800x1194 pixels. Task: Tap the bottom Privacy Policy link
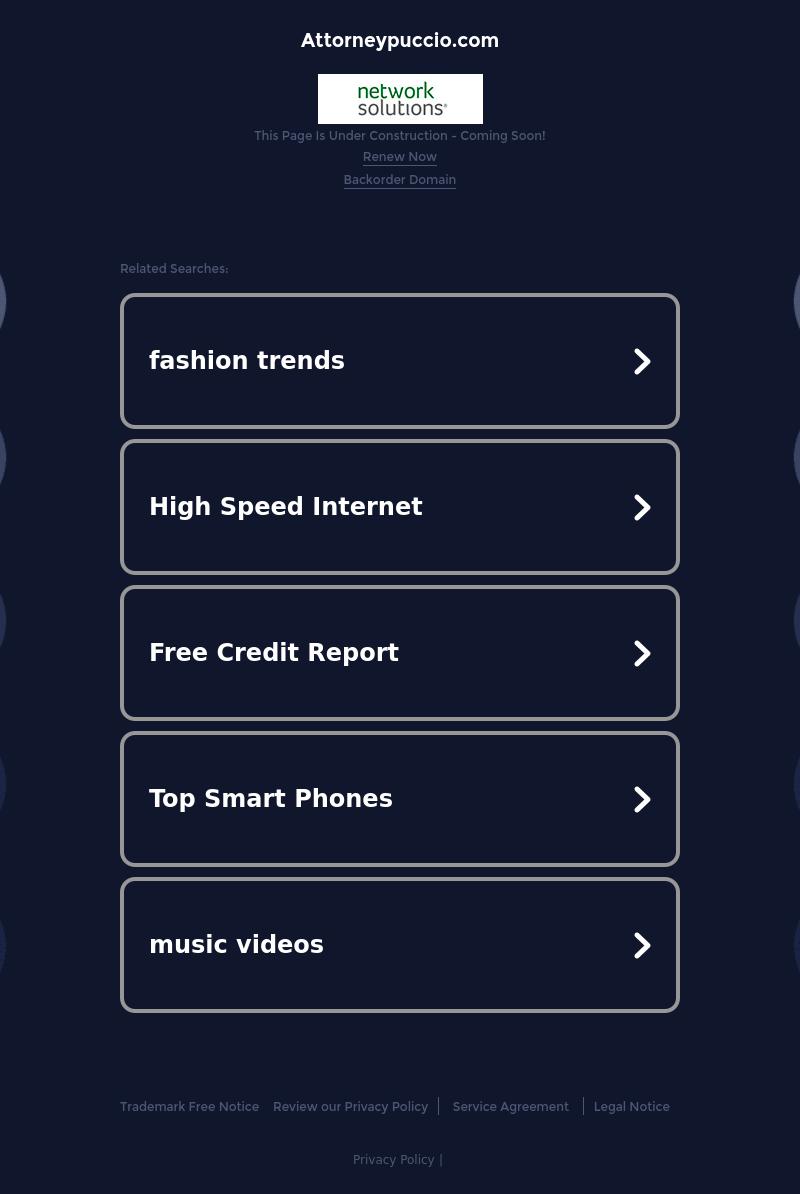393,1160
